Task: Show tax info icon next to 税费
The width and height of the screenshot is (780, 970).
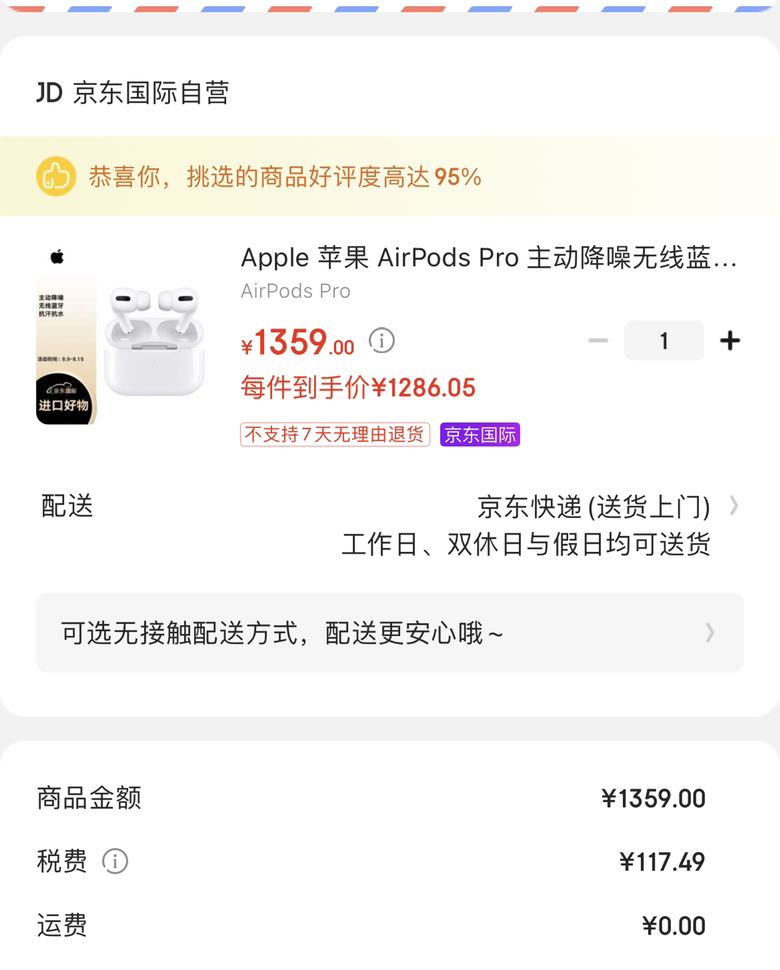Action: tap(116, 861)
